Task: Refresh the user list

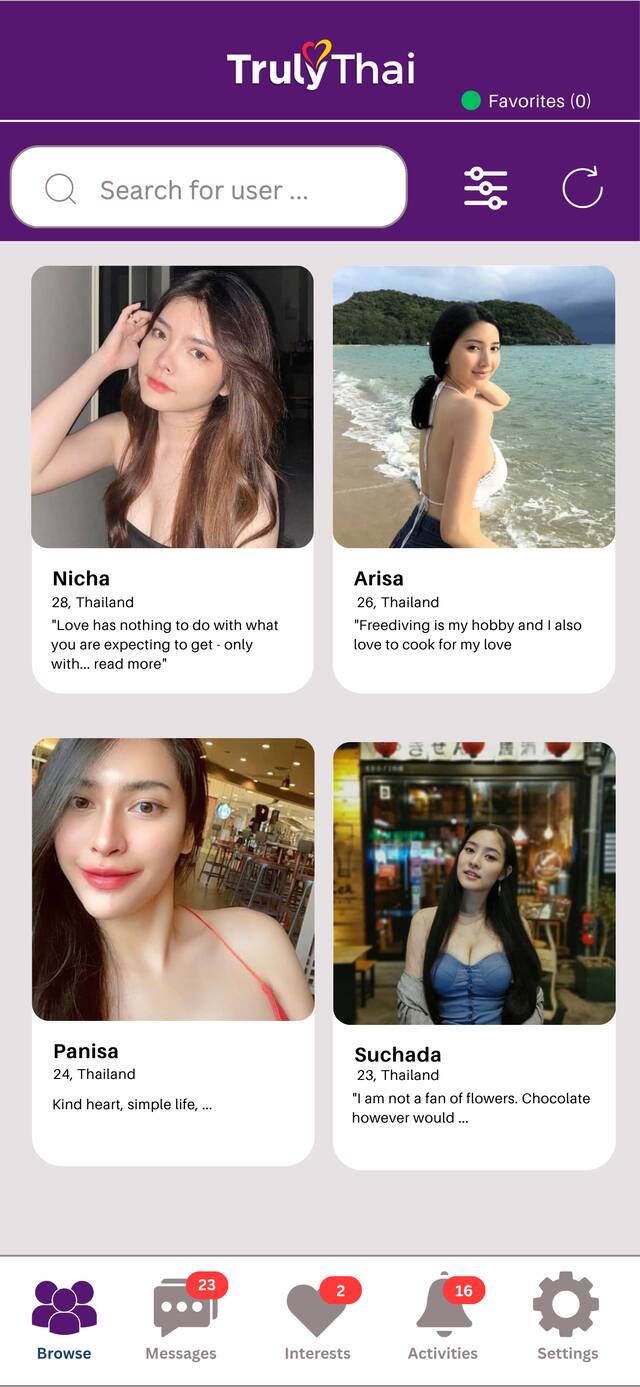Action: tap(582, 187)
